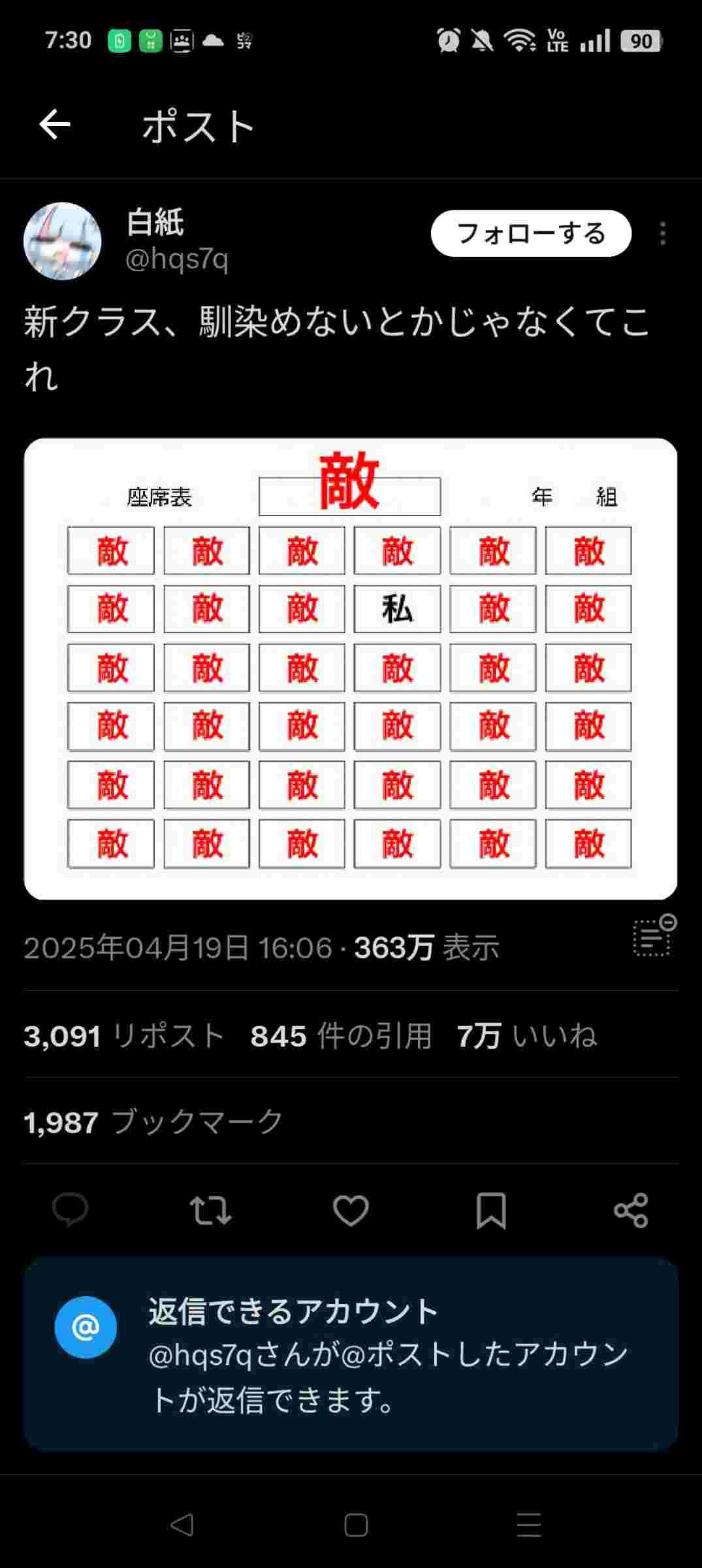Go back using the arrow icon
This screenshot has width=702, height=1568.
(55, 125)
